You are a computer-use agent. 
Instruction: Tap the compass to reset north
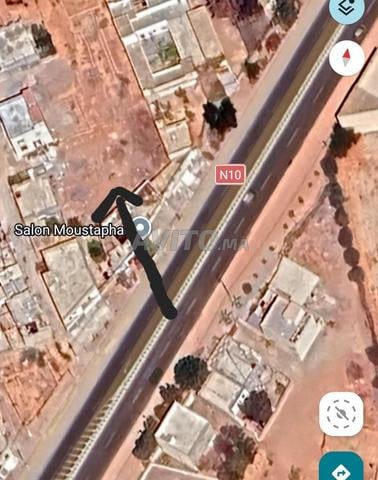[347, 58]
